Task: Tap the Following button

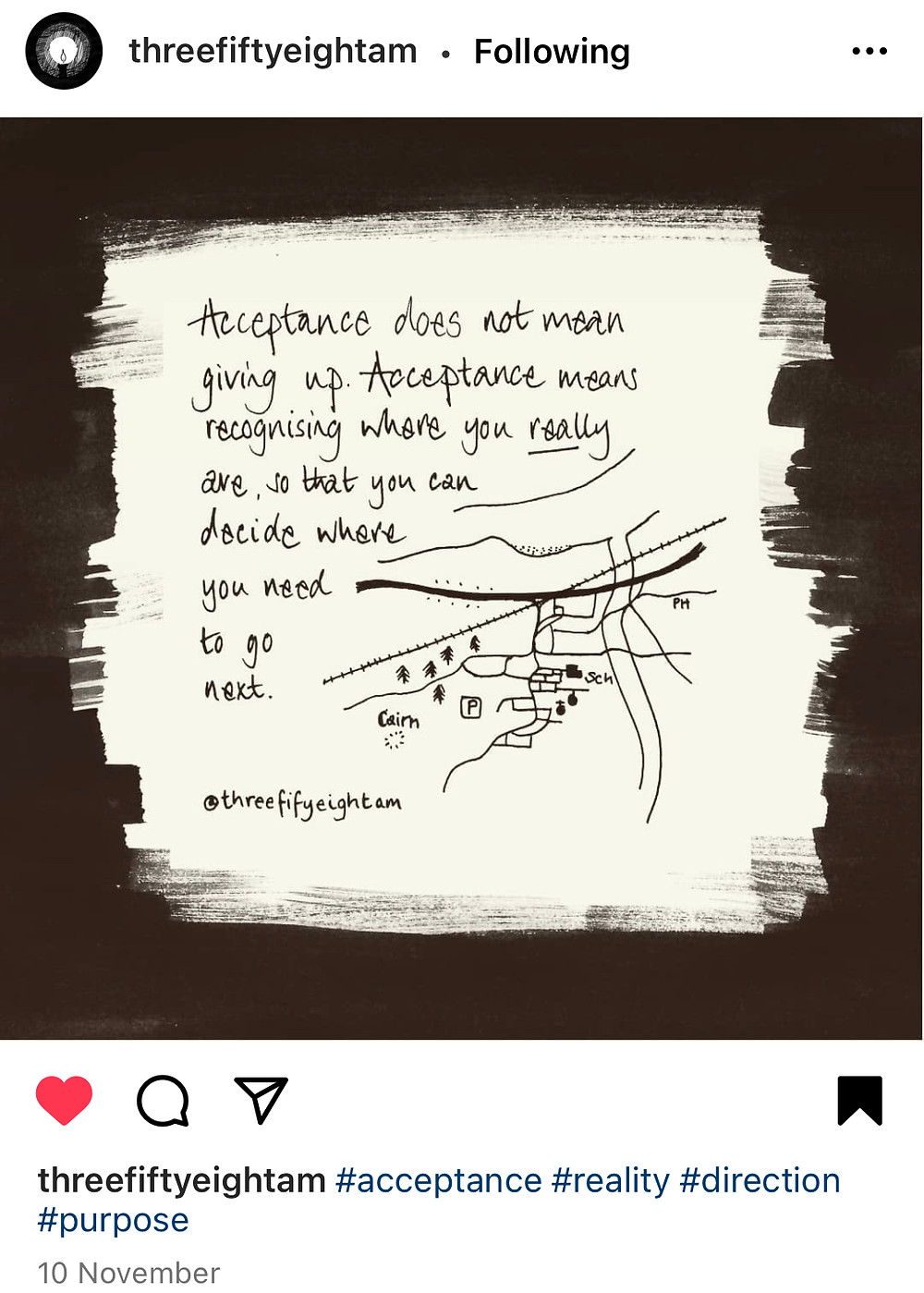Action: point(552,52)
